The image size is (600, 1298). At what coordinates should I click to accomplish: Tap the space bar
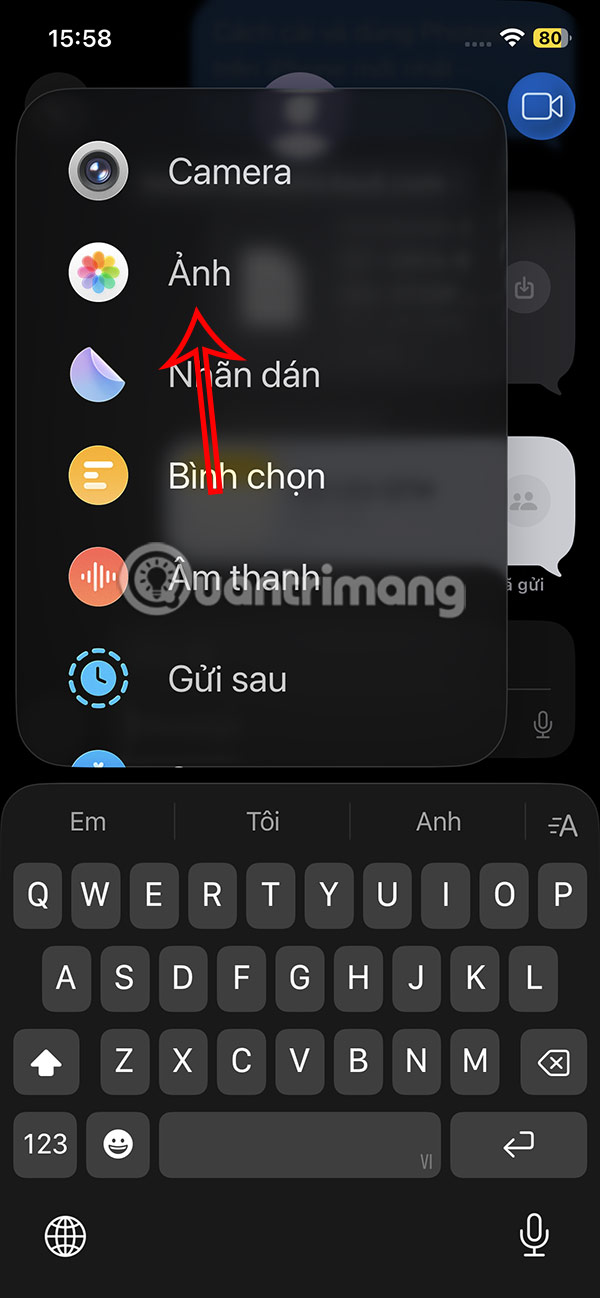[x=300, y=1144]
